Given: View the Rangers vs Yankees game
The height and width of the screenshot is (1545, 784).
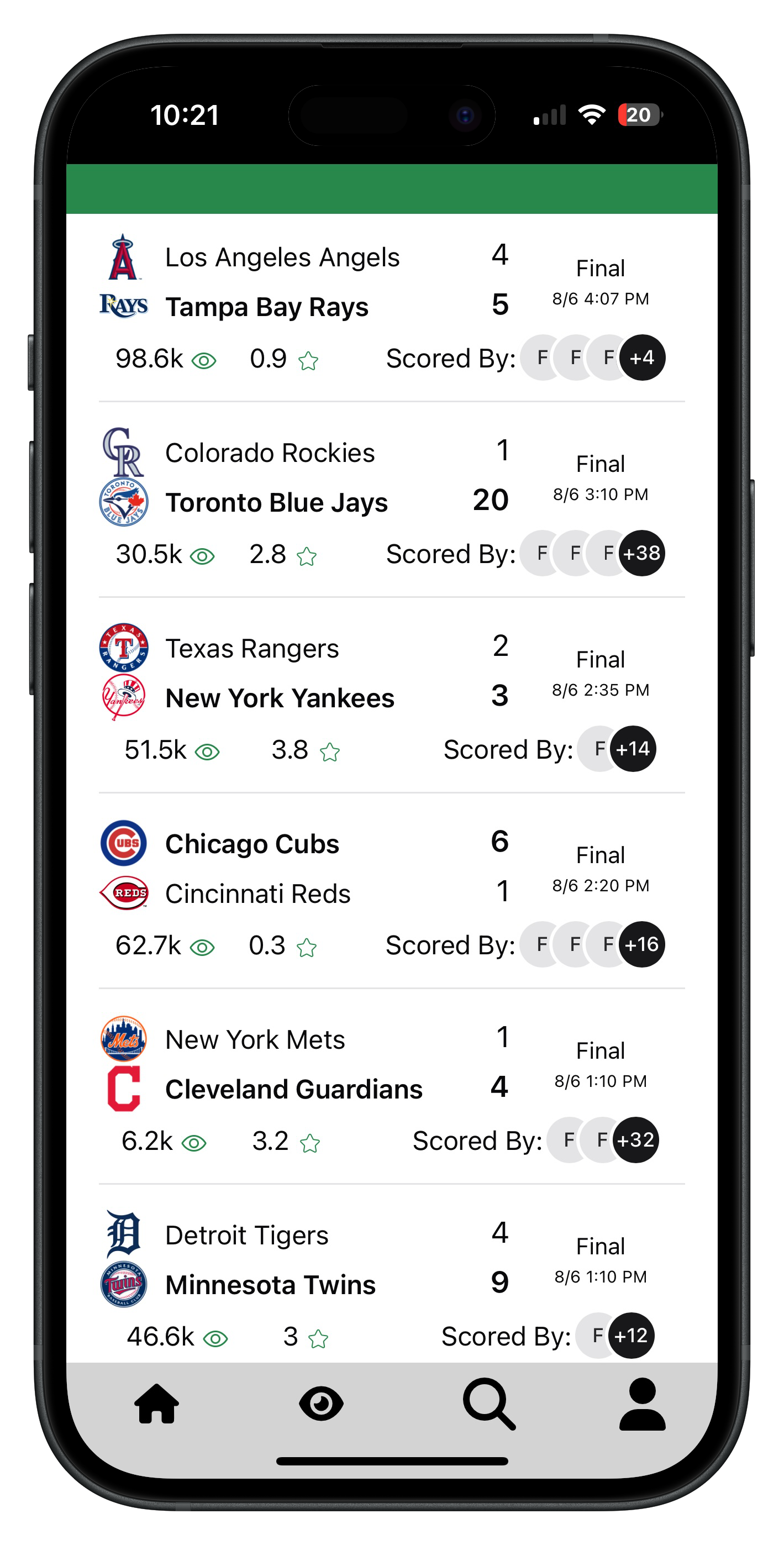Looking at the screenshot, I should tap(392, 695).
